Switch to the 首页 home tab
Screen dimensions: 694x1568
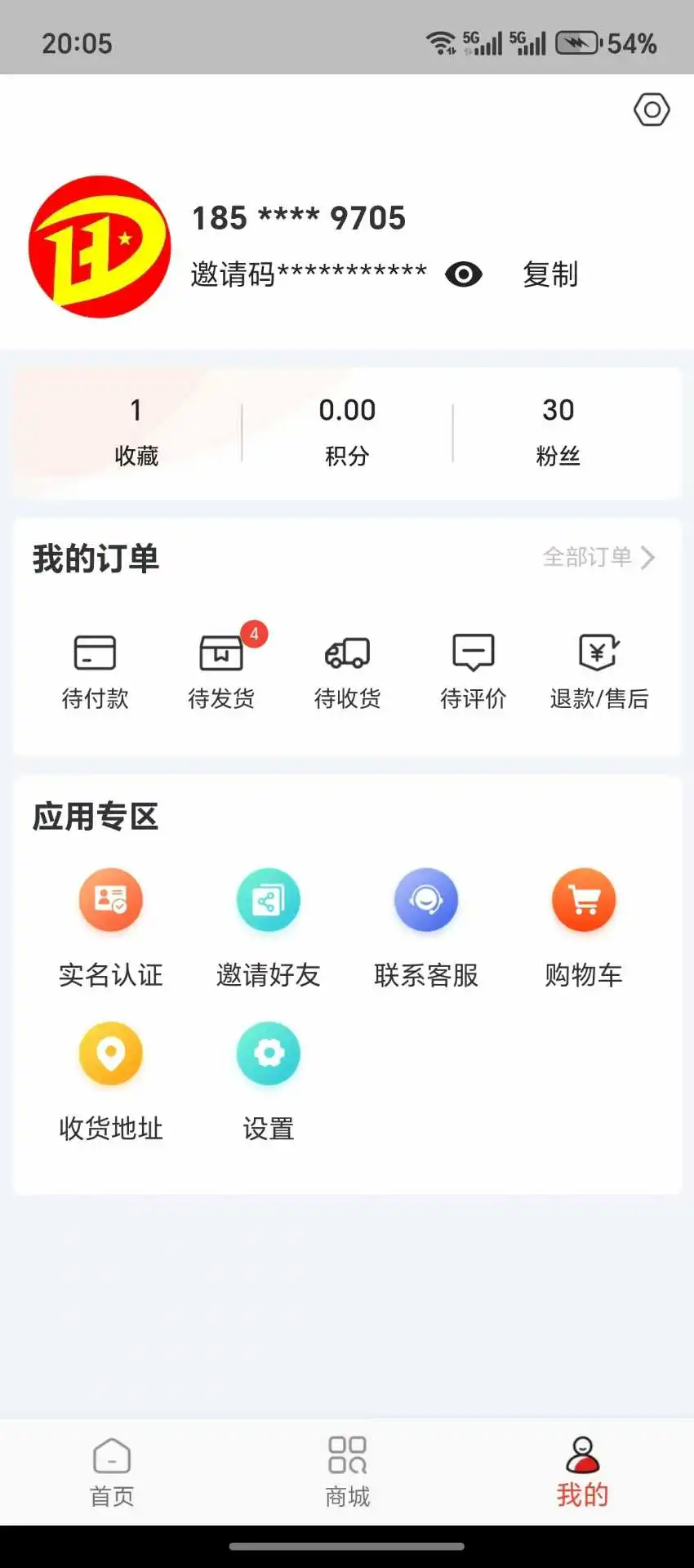(111, 1470)
